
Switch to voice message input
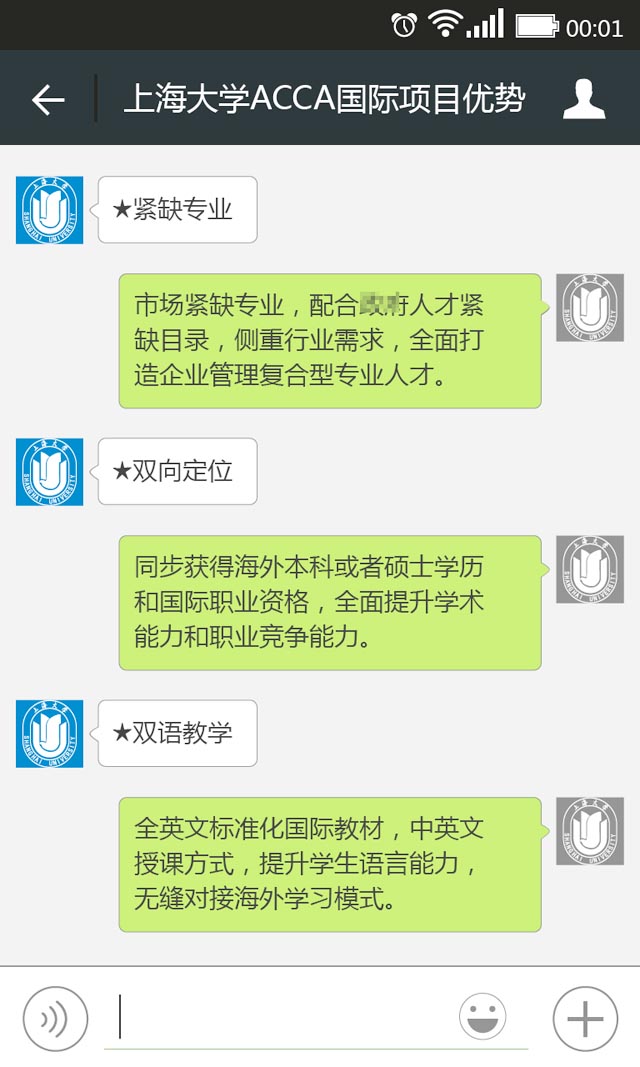point(55,1018)
